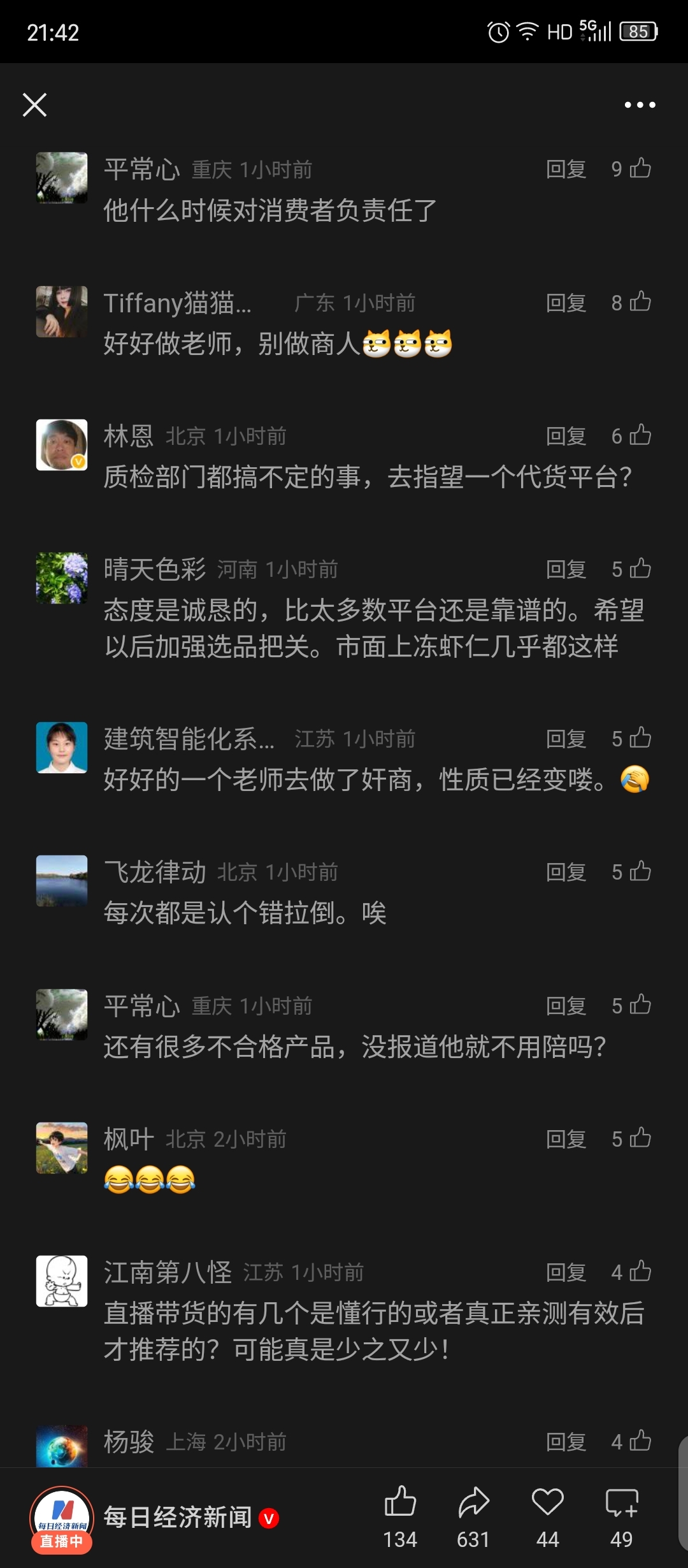Expand 建筑智能化系's truncated username
This screenshot has height=1568, width=688.
(x=188, y=739)
